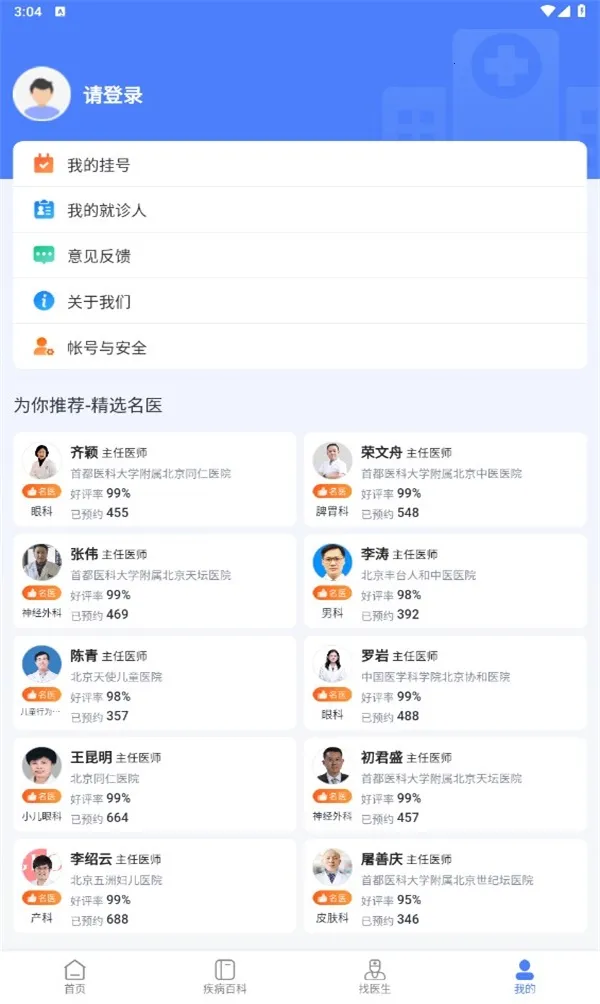The width and height of the screenshot is (600, 1004).
Task: View doctor 李绍云's profile card
Action: [x=154, y=888]
